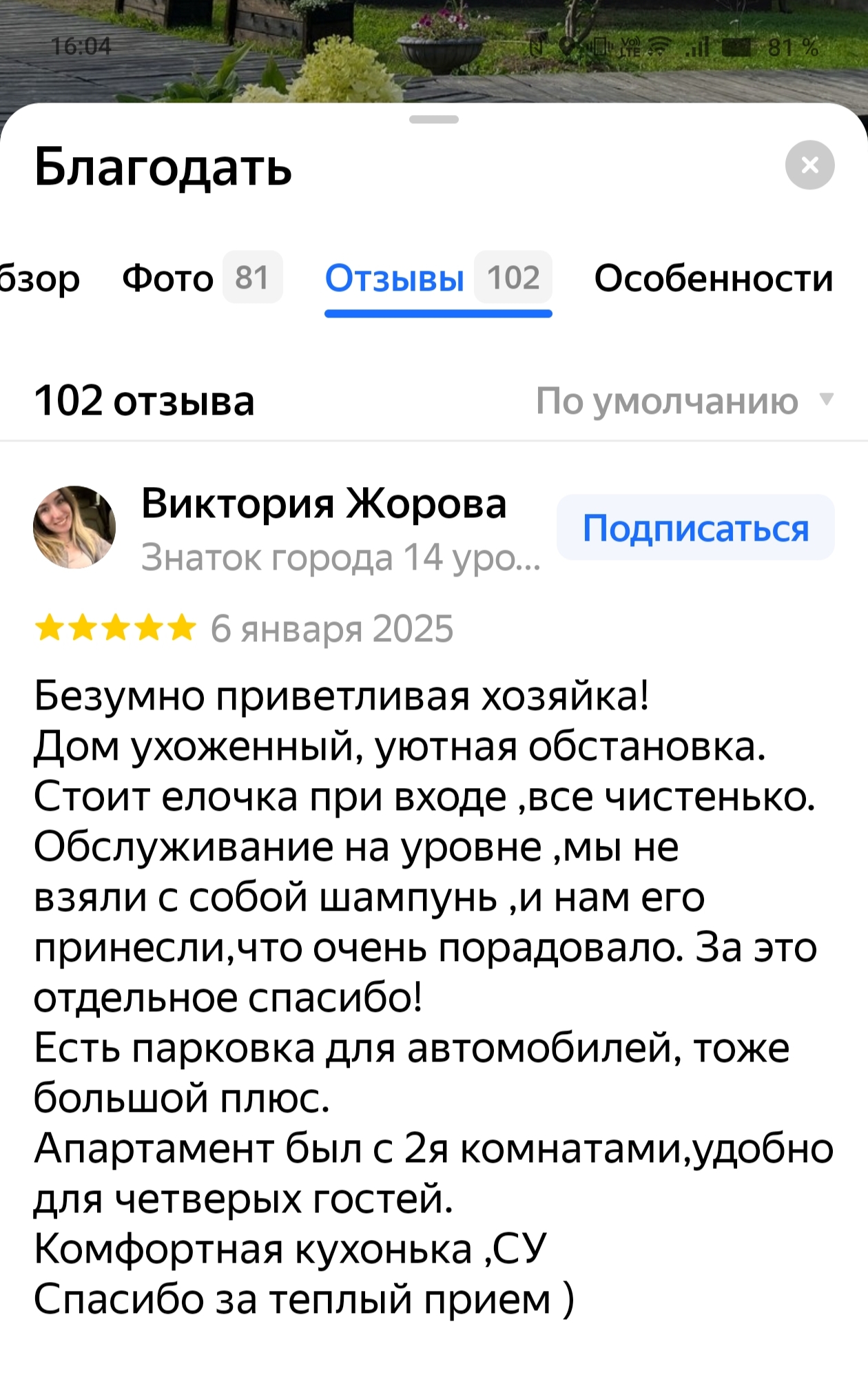This screenshot has width=868, height=1375.
Task: Open Виктория Жорова's profile photo
Action: (x=74, y=527)
